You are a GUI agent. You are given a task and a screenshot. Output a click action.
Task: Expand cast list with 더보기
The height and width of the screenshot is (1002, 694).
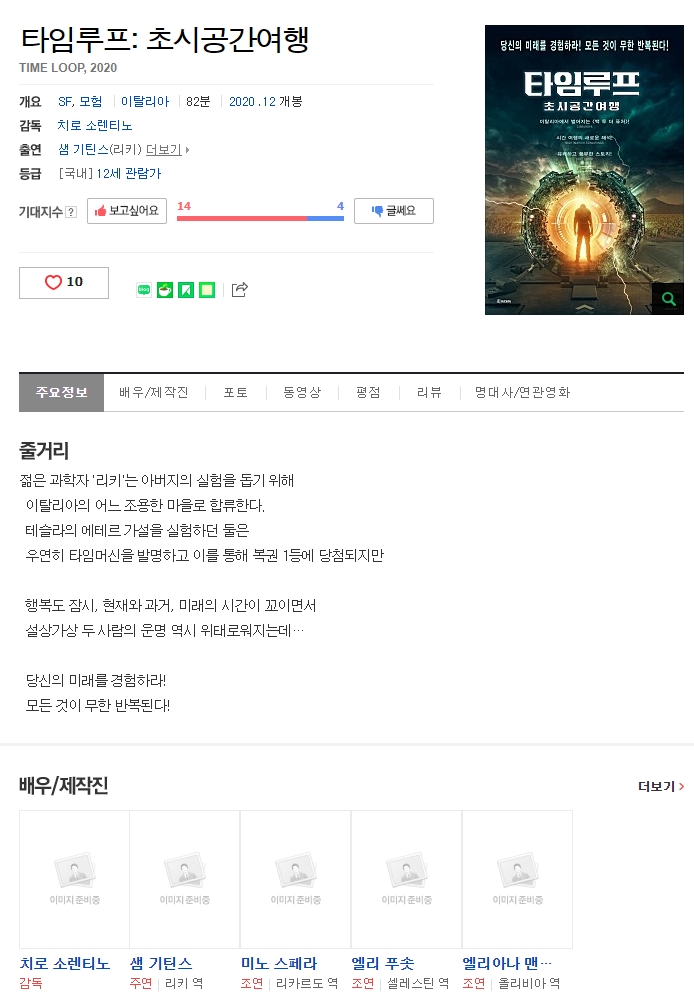167,150
